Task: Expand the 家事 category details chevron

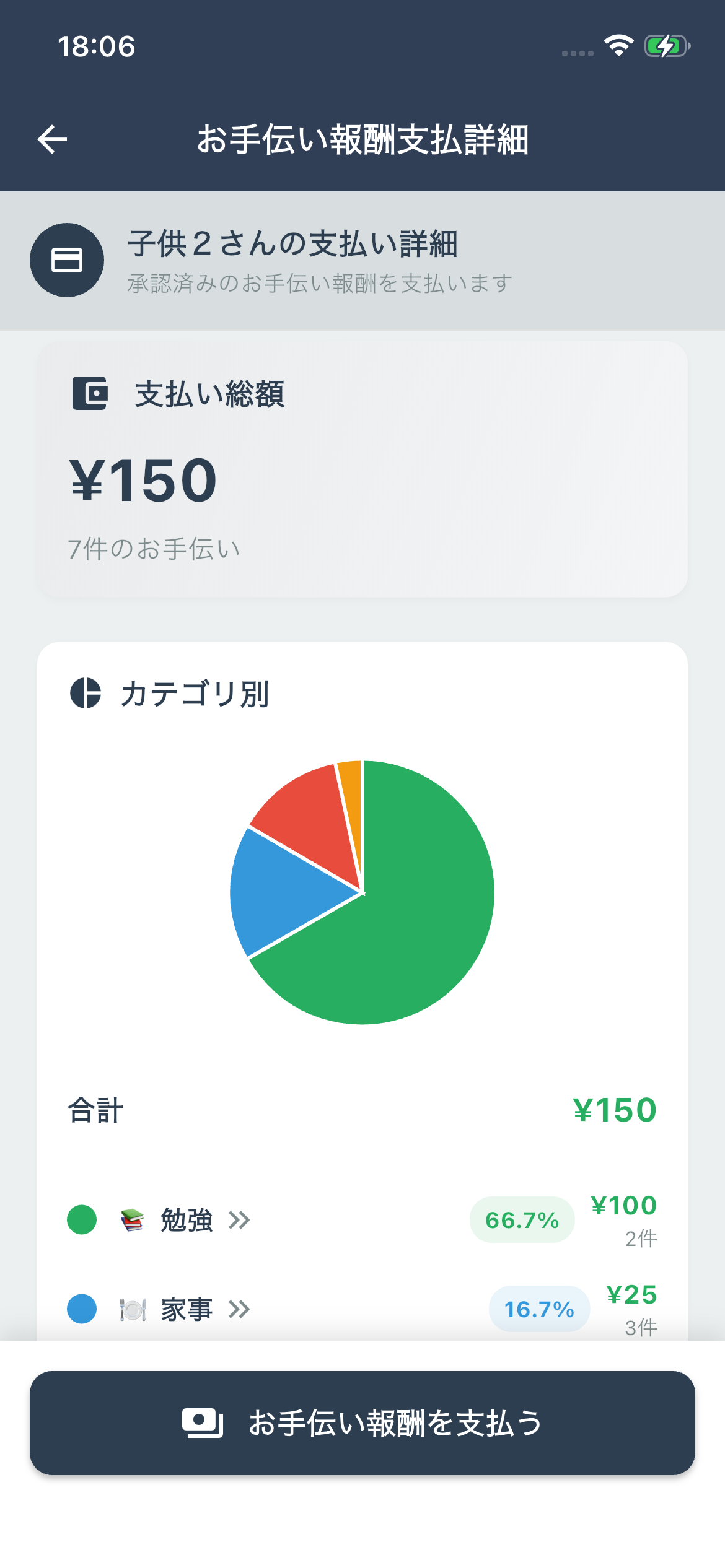Action: tap(240, 1310)
